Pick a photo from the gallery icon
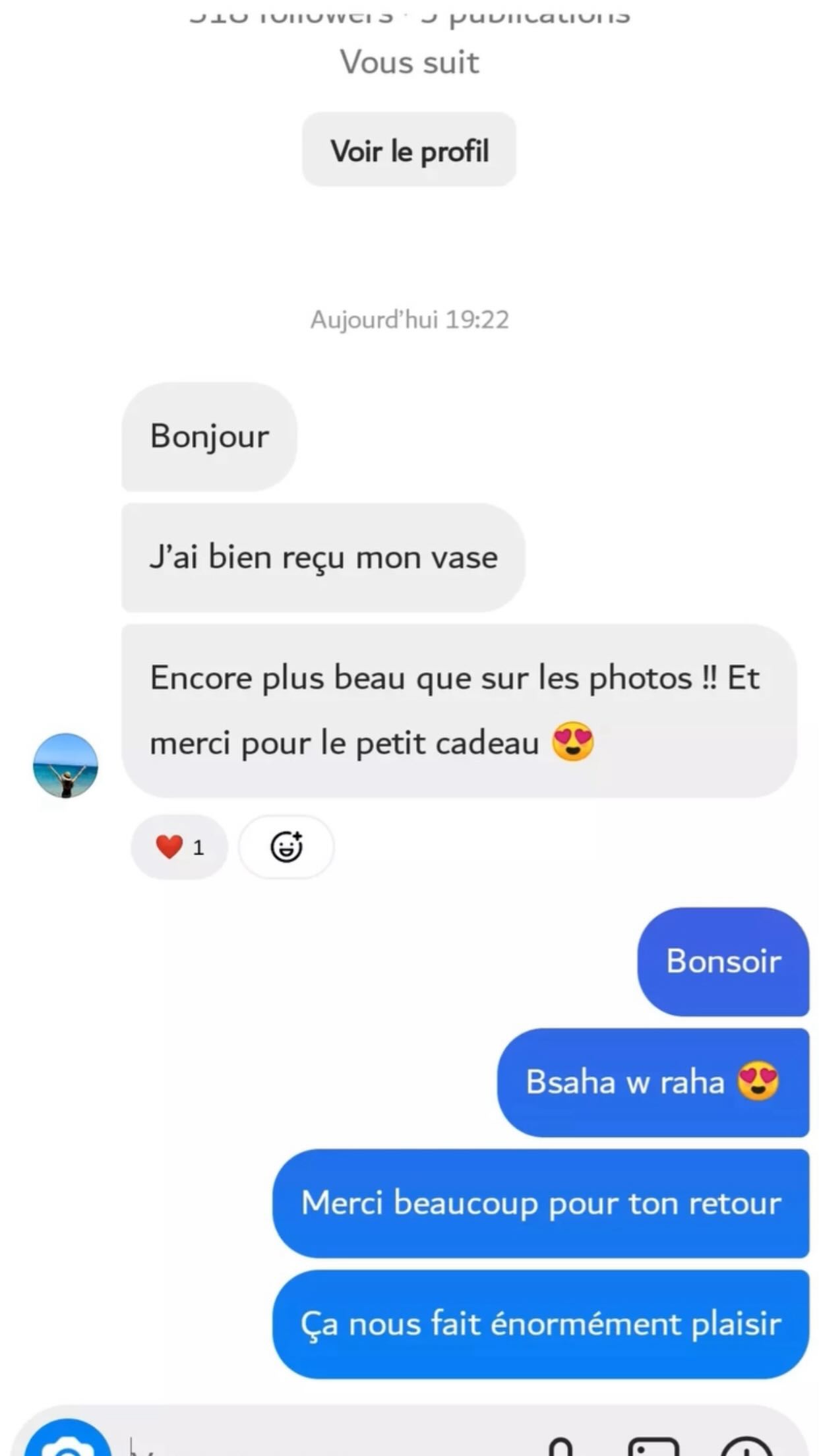This screenshot has width=819, height=1456. coord(653,1447)
